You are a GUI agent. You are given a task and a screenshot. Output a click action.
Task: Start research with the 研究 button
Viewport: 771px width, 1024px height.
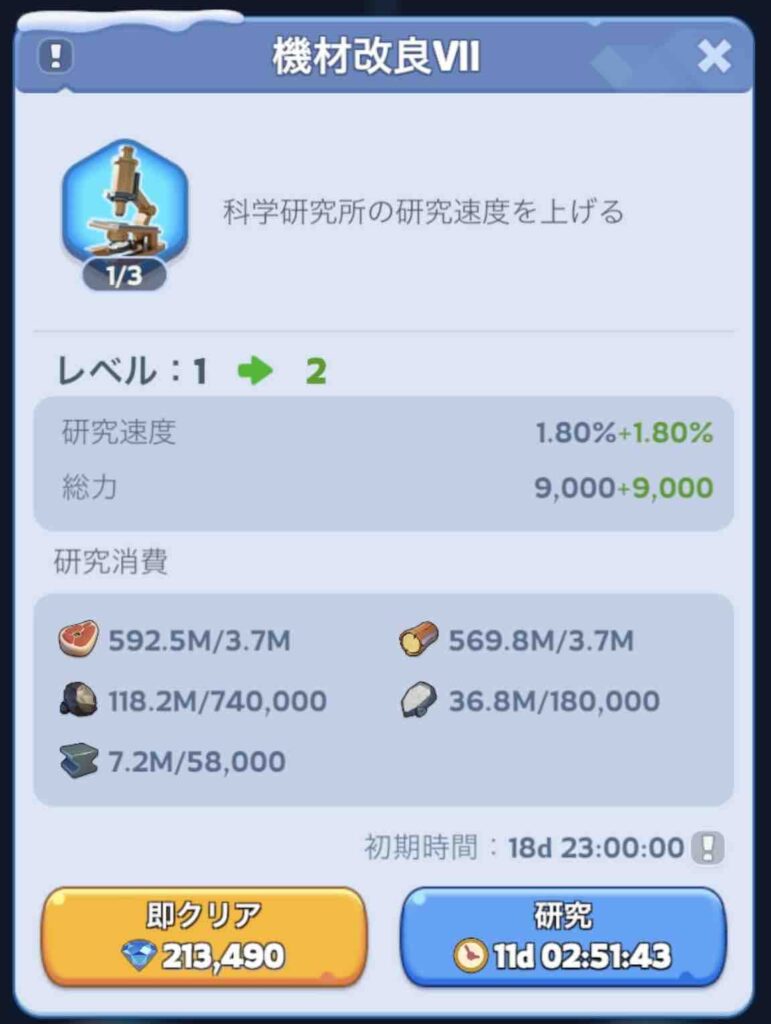563,937
